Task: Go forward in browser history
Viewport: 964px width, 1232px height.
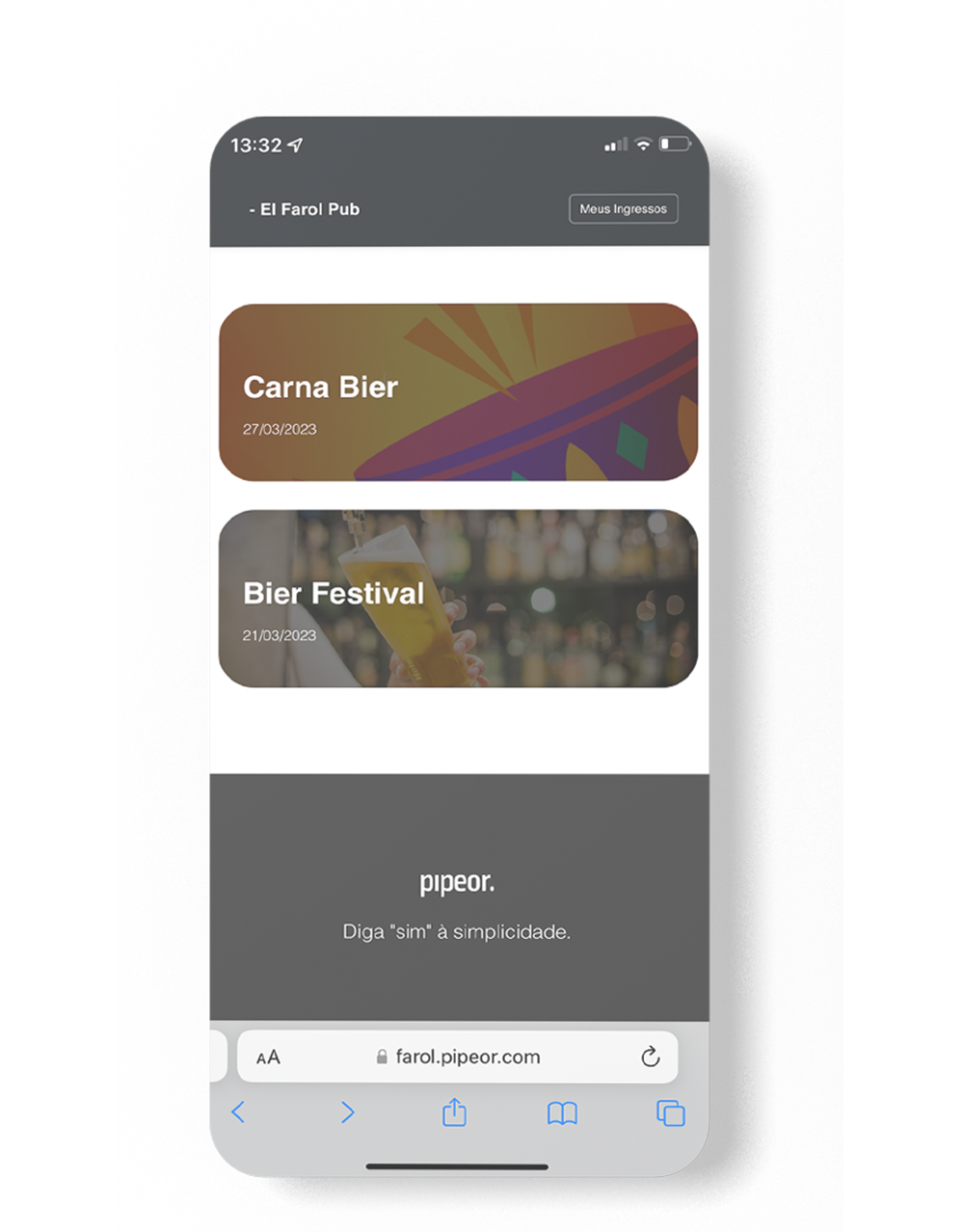Action: (x=347, y=1112)
